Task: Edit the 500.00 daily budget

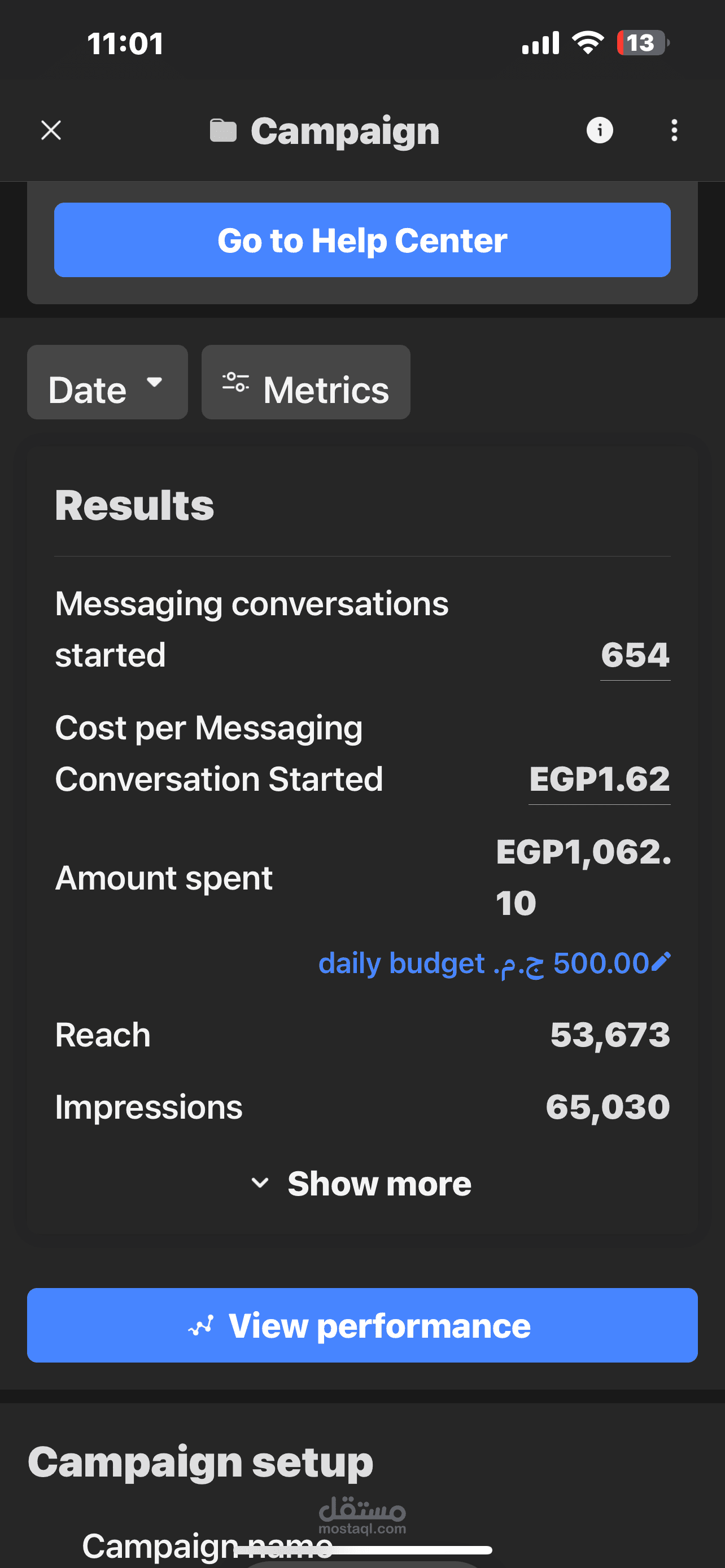Action: click(494, 963)
